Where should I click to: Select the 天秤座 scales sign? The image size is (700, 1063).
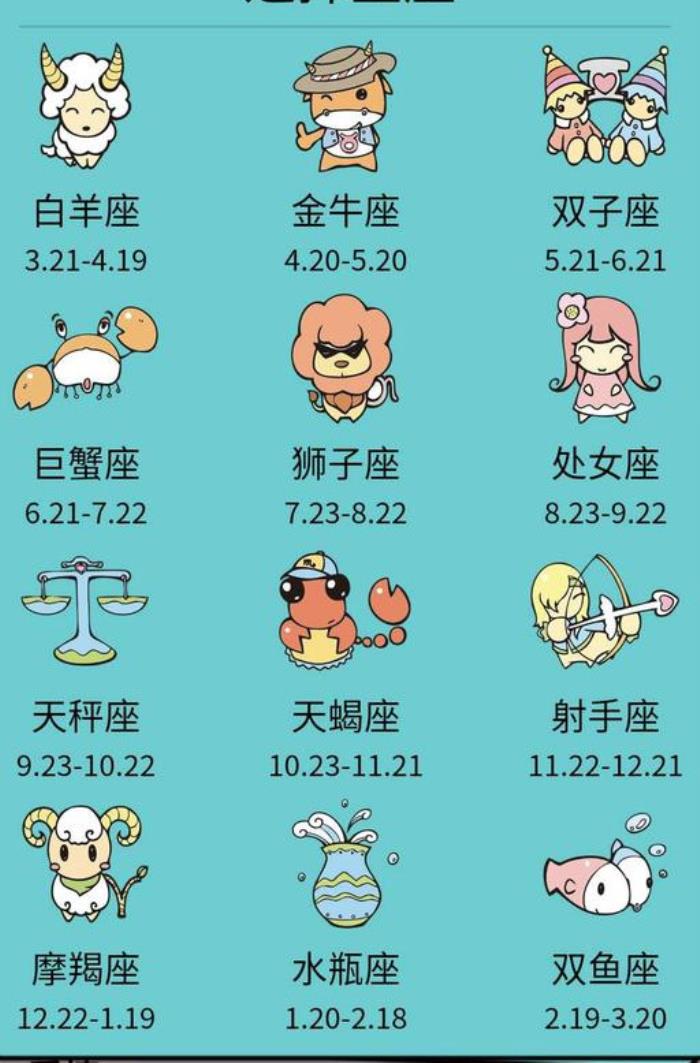click(x=86, y=612)
